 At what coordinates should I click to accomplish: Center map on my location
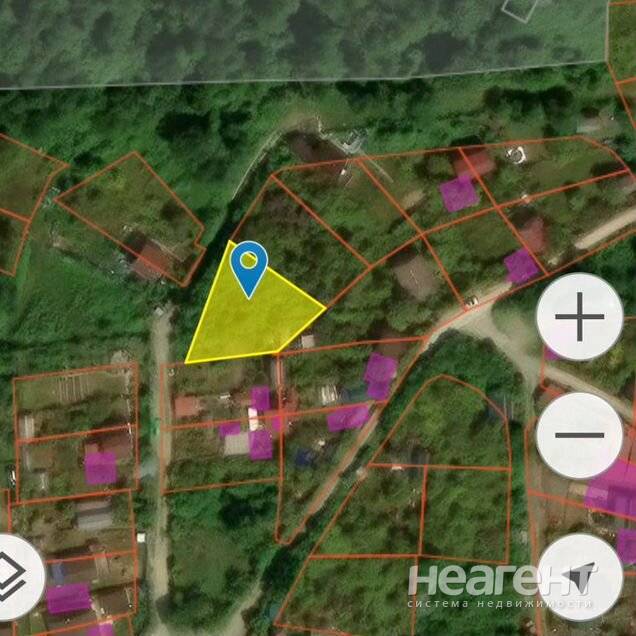[x=581, y=577]
